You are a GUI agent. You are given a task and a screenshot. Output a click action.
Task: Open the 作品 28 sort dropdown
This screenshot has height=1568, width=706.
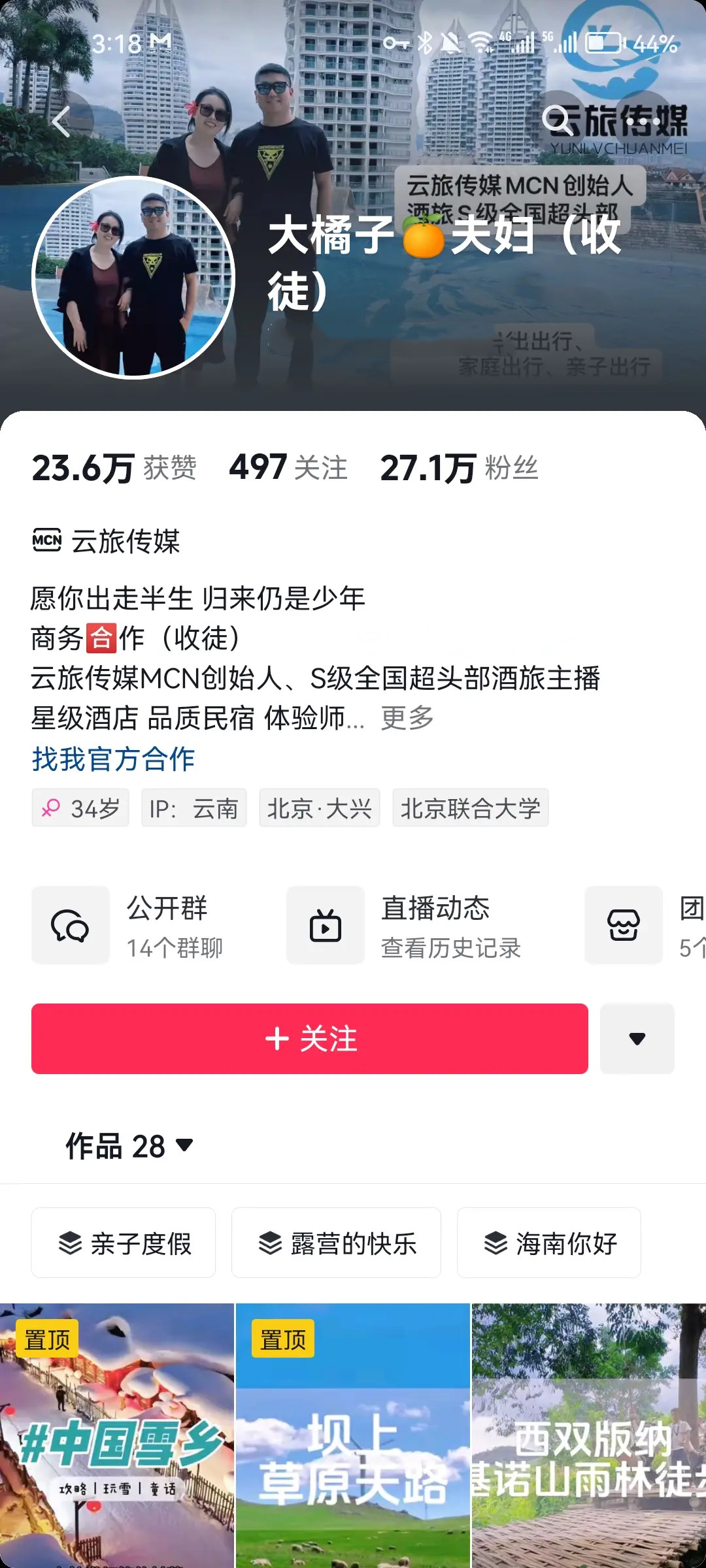click(x=129, y=1147)
